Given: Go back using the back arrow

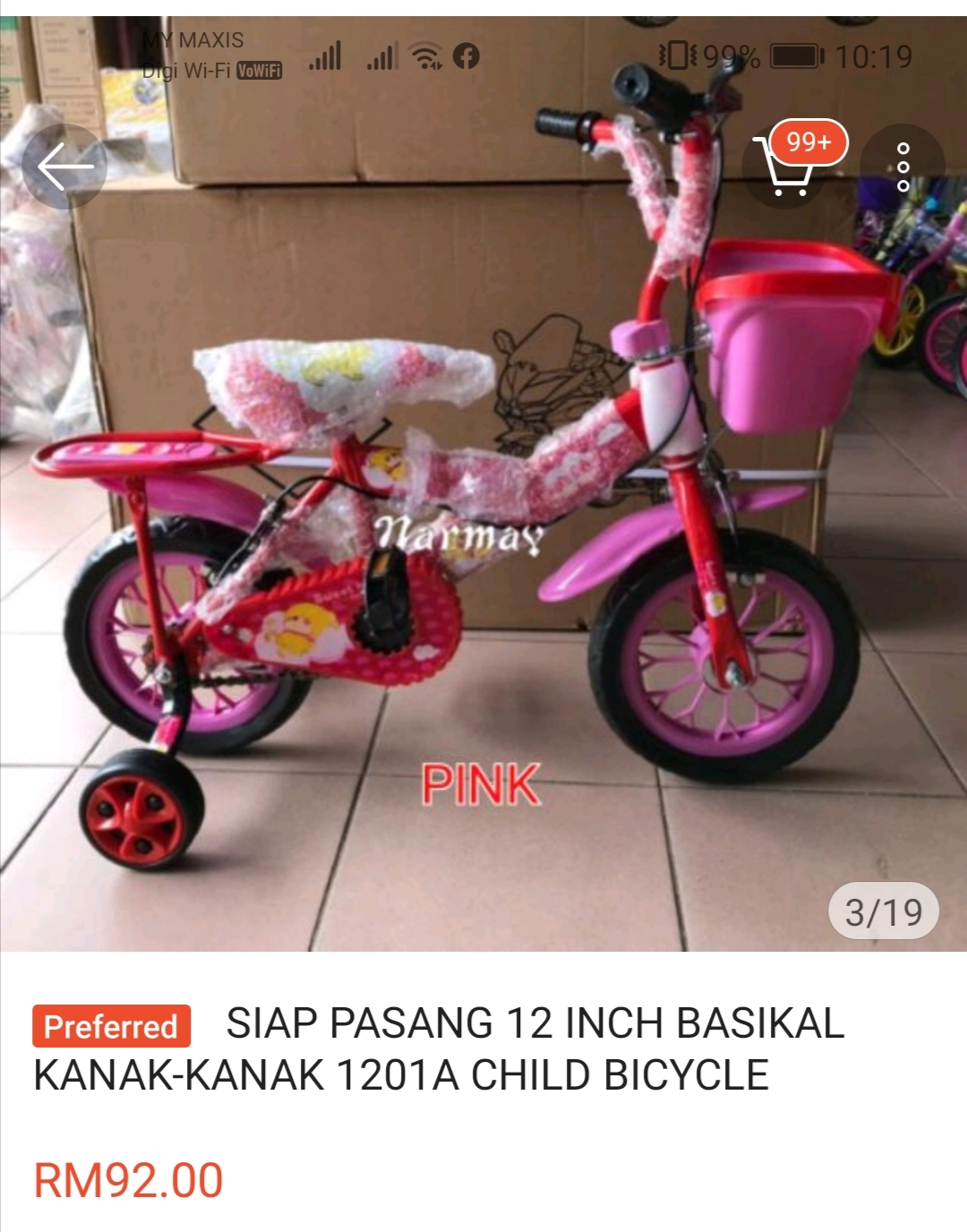Looking at the screenshot, I should [64, 167].
